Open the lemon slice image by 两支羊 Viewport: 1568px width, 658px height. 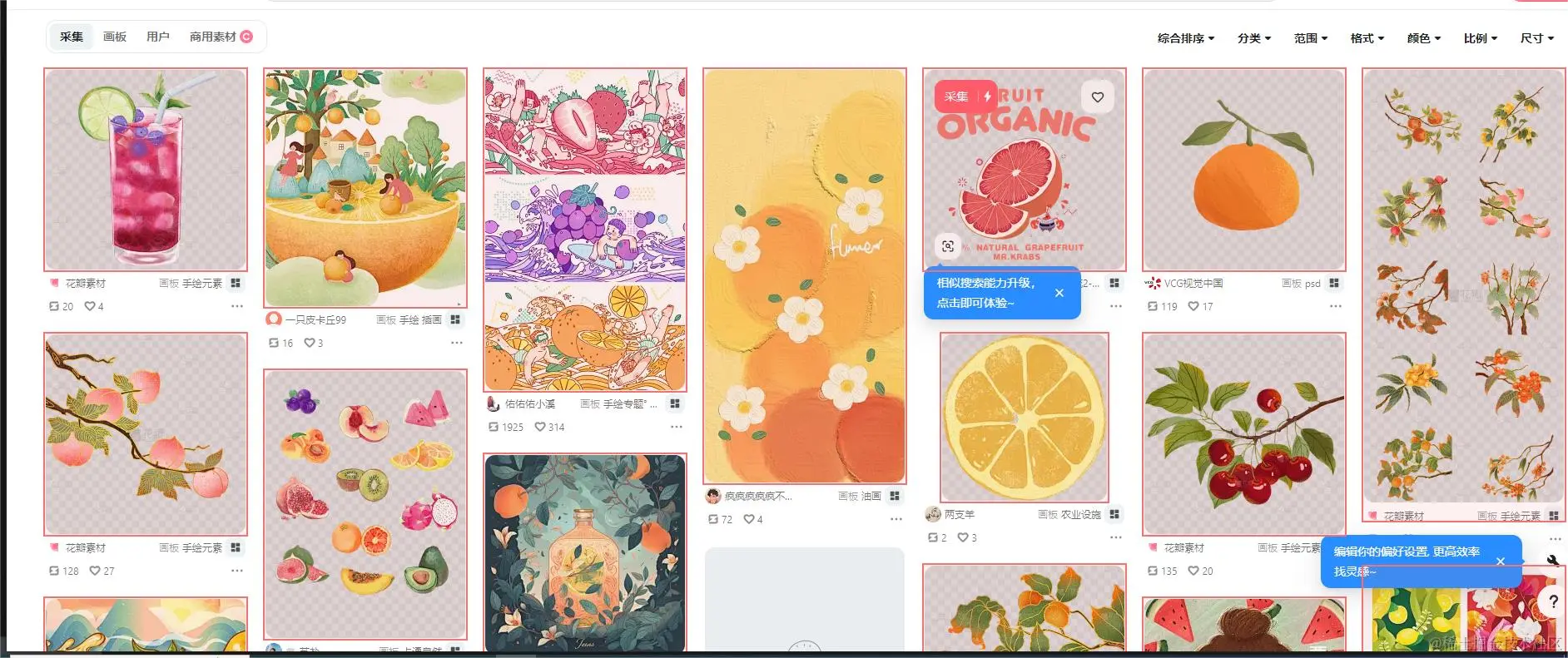point(1025,417)
